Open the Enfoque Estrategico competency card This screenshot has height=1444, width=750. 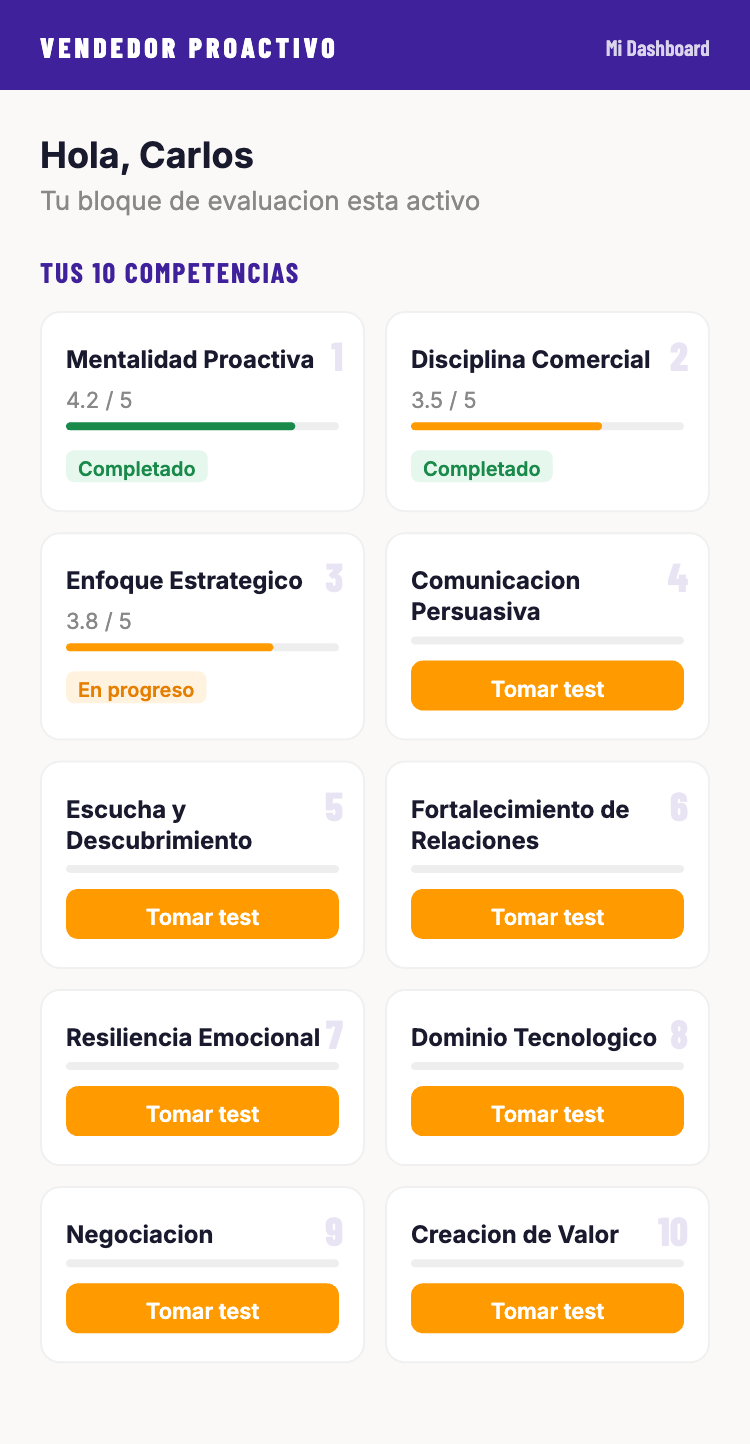[x=202, y=636]
